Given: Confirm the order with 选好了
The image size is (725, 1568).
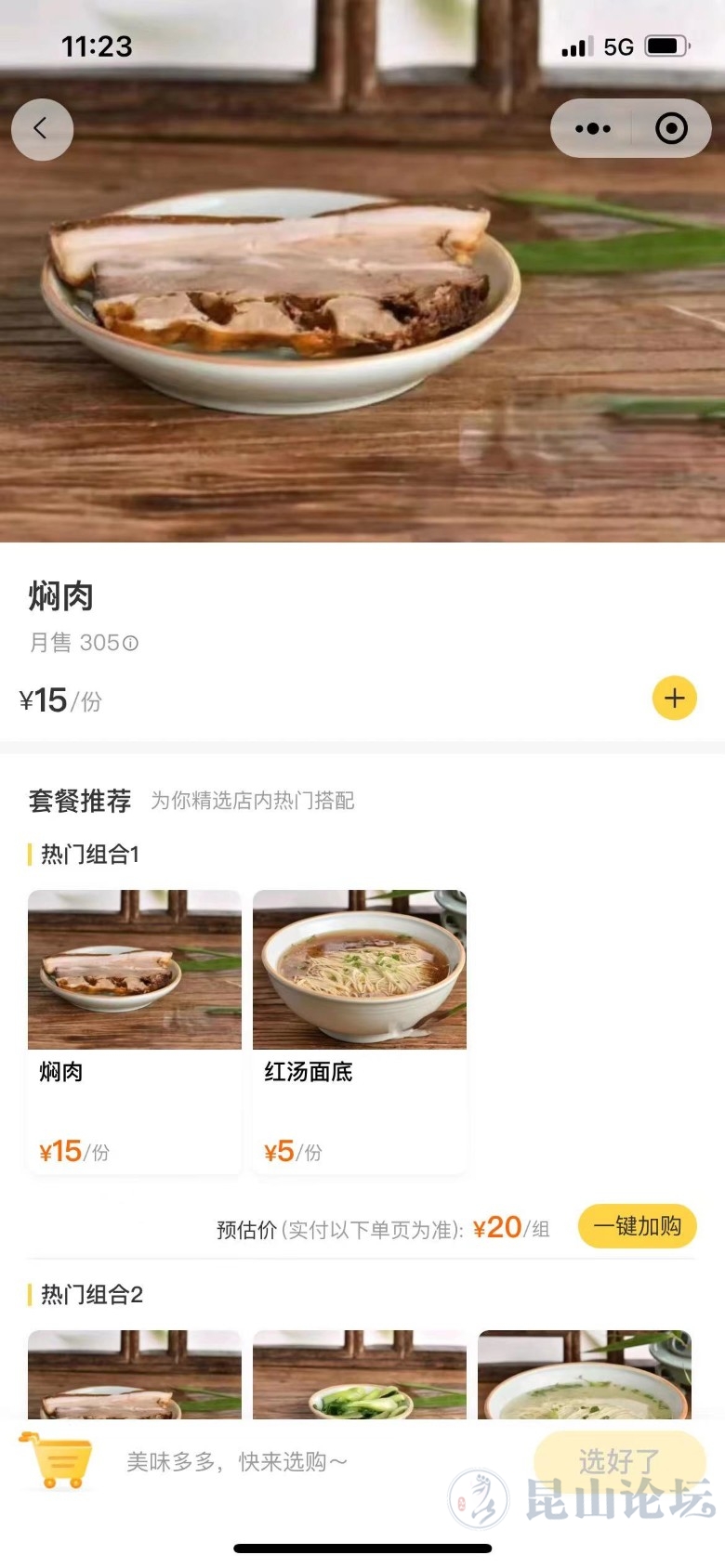Looking at the screenshot, I should point(619,1461).
